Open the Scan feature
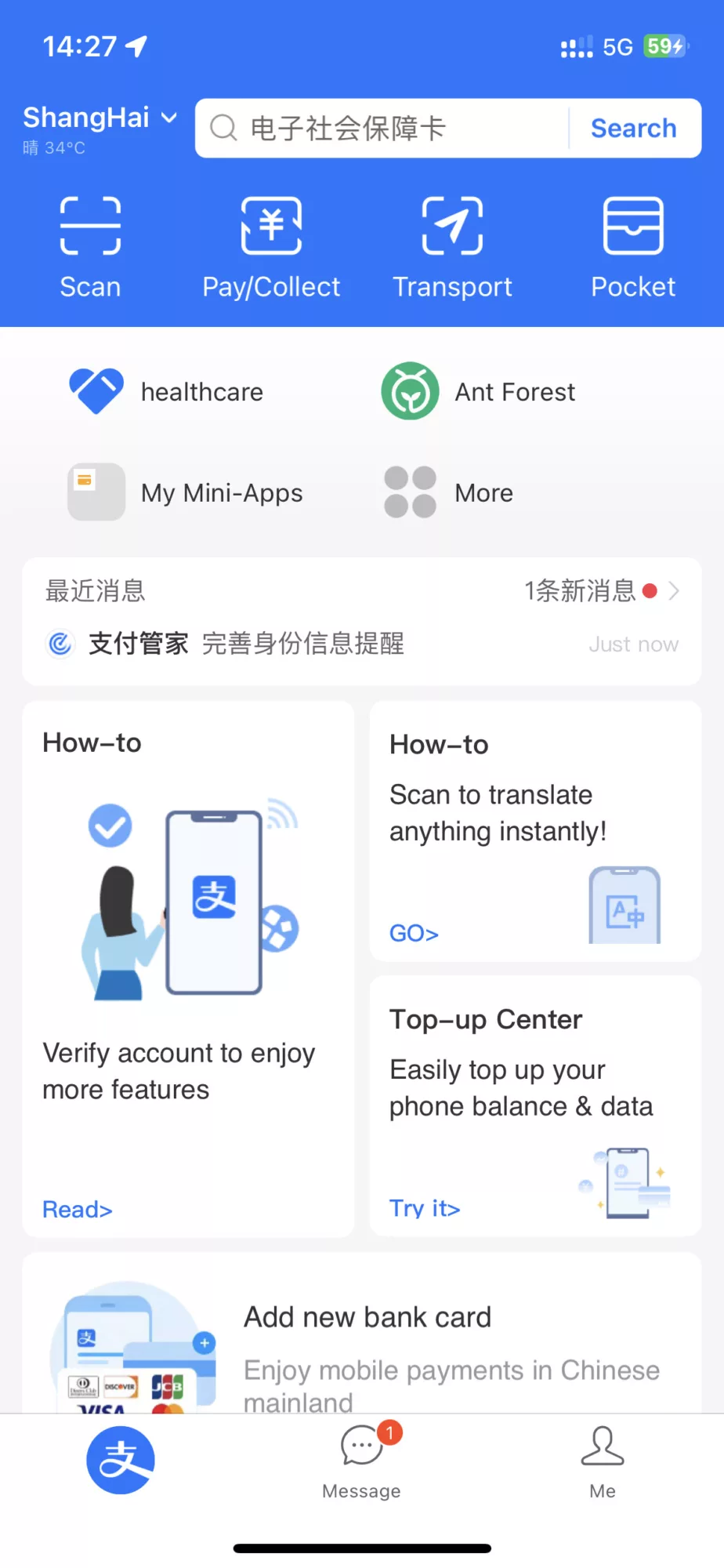724x1568 pixels. (x=90, y=247)
